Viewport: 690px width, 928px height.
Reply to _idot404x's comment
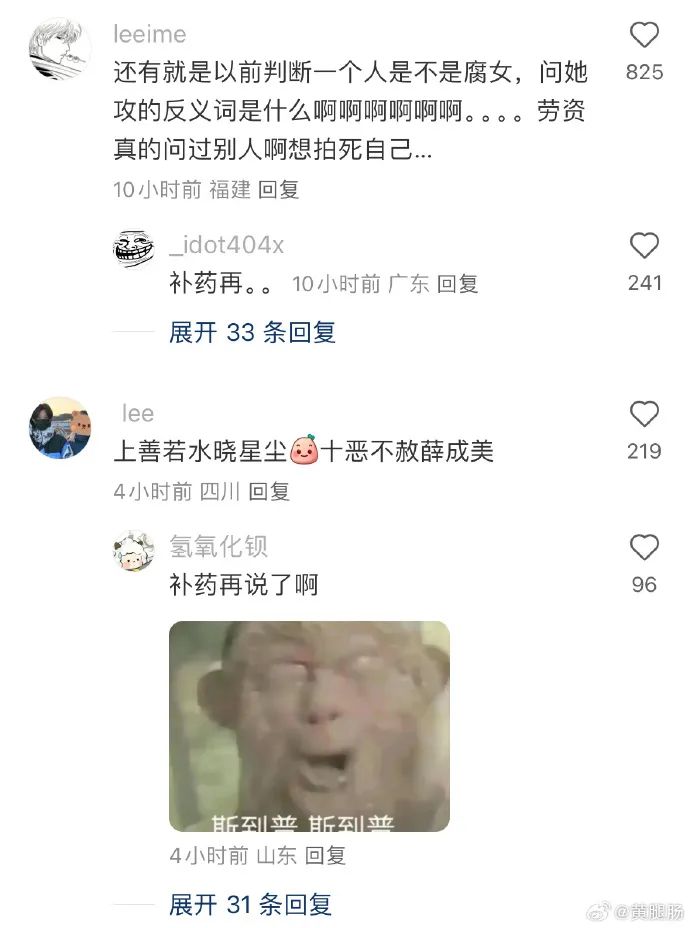457,284
